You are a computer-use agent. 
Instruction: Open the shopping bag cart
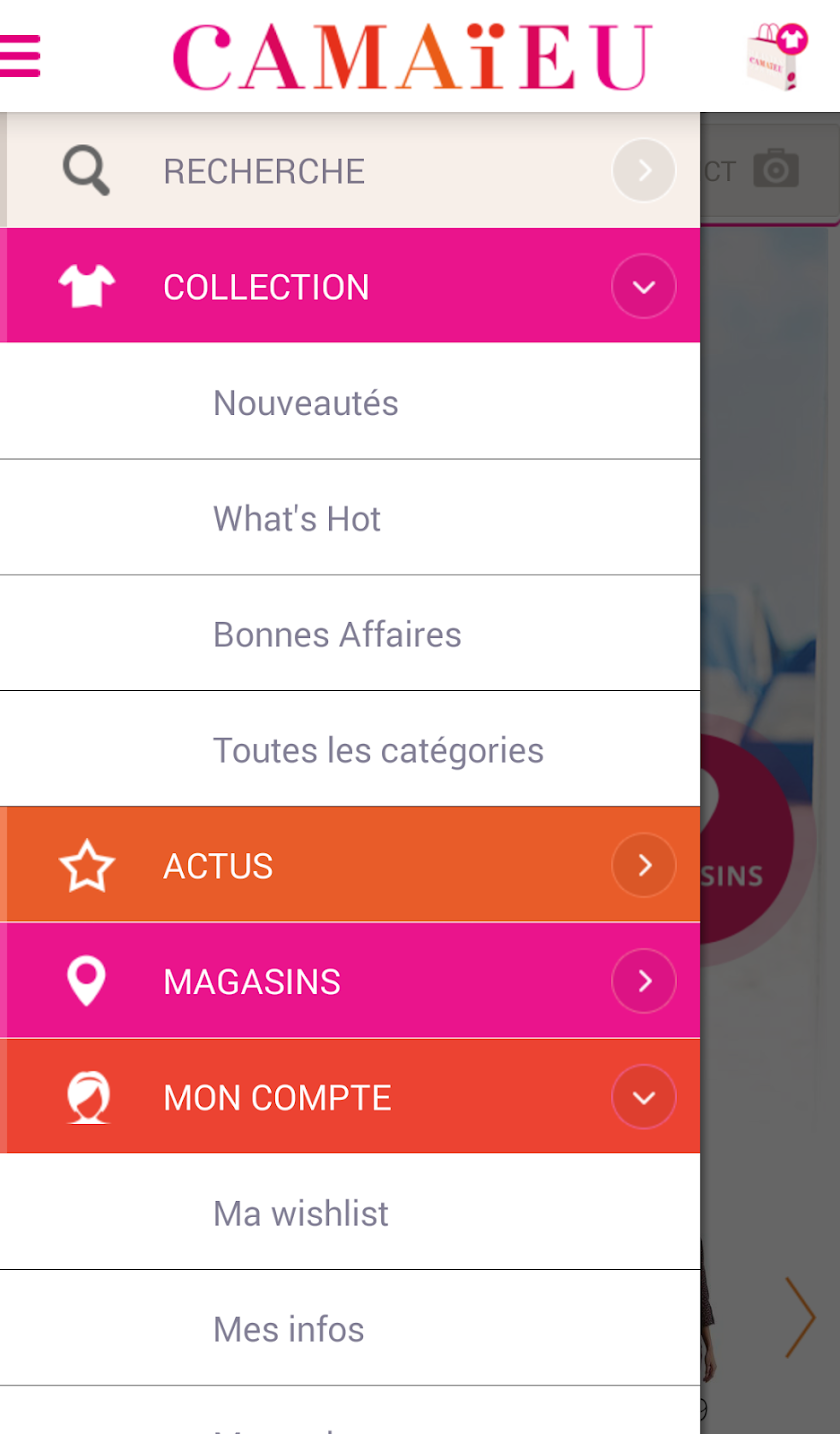tap(775, 57)
